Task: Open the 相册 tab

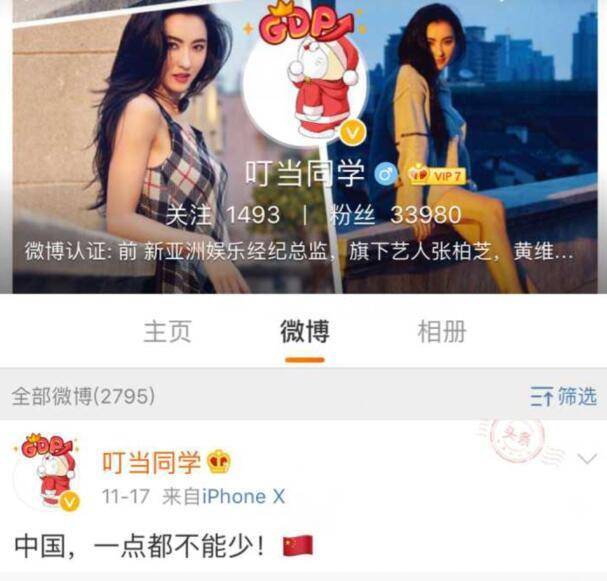Action: 441,332
